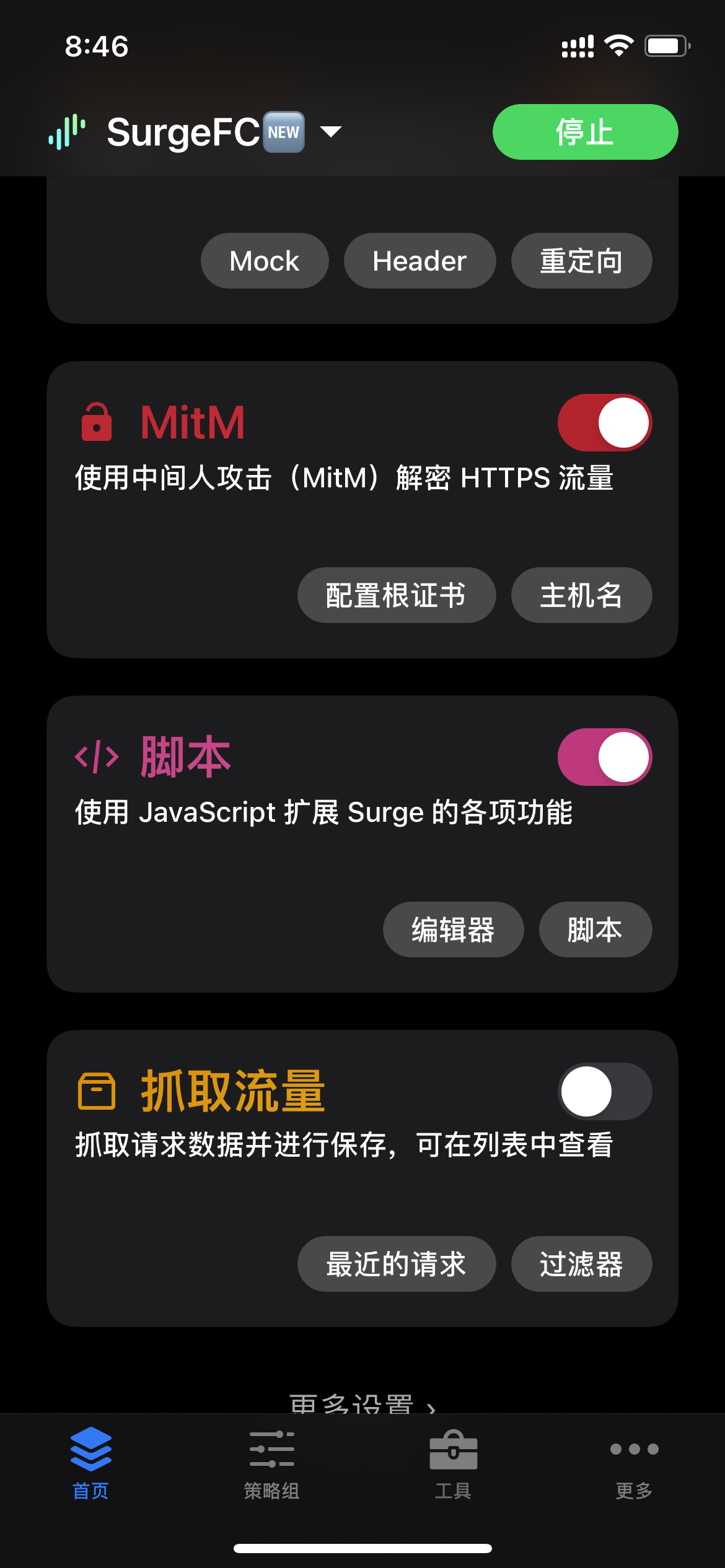Tap the </> code icon next to 脚本

click(96, 756)
